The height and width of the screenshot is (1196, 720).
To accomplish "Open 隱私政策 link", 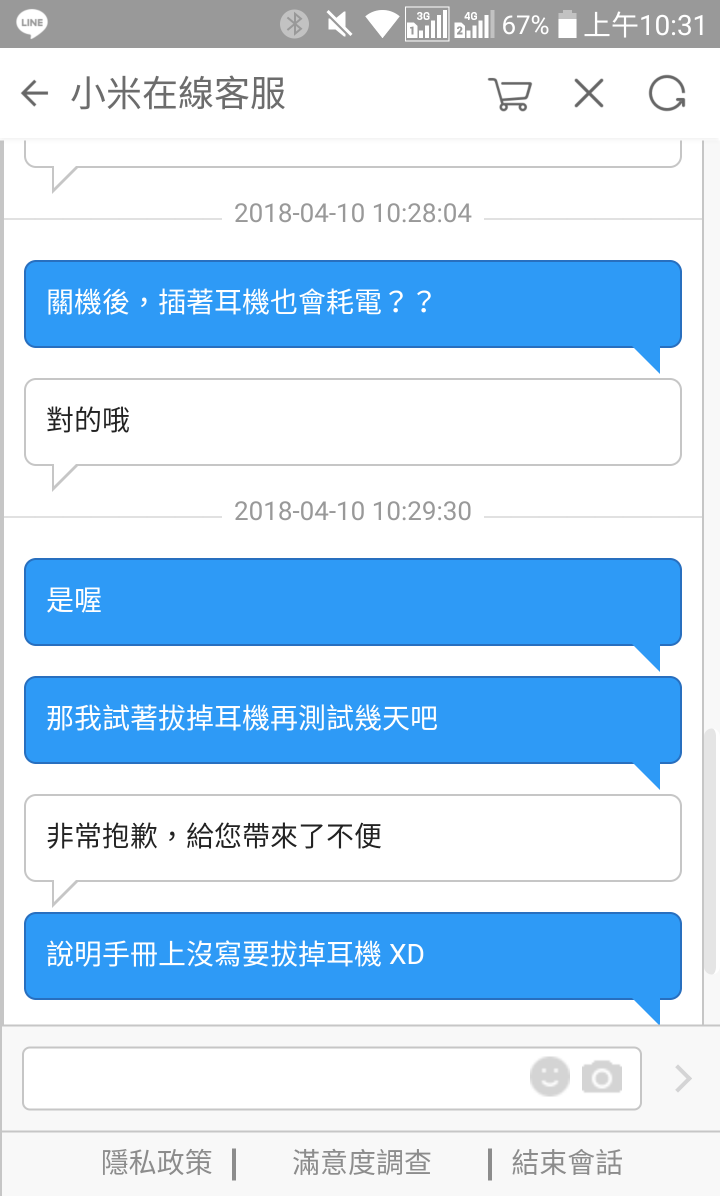I will pos(157,1162).
